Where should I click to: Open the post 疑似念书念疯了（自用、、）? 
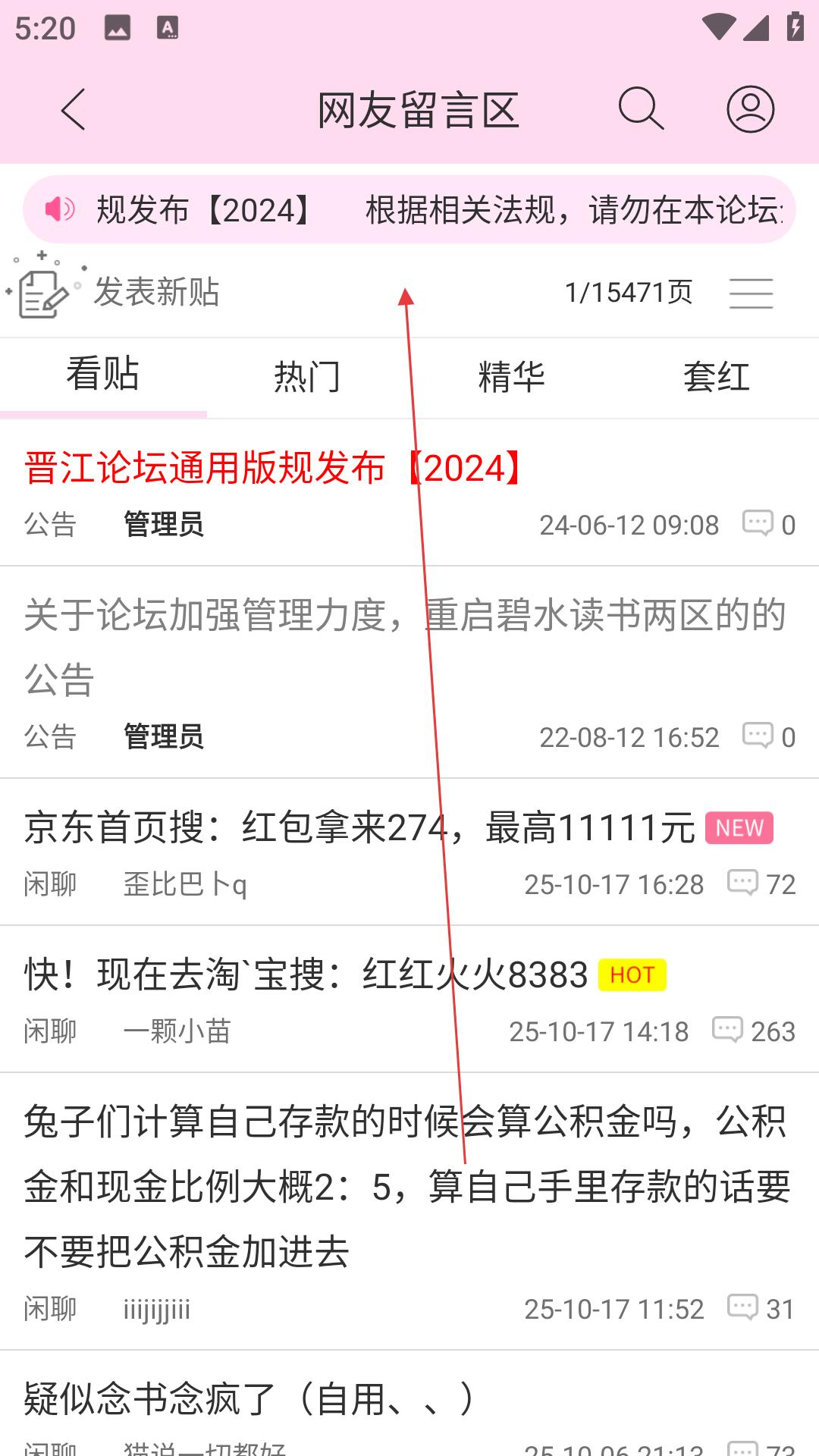[250, 1399]
